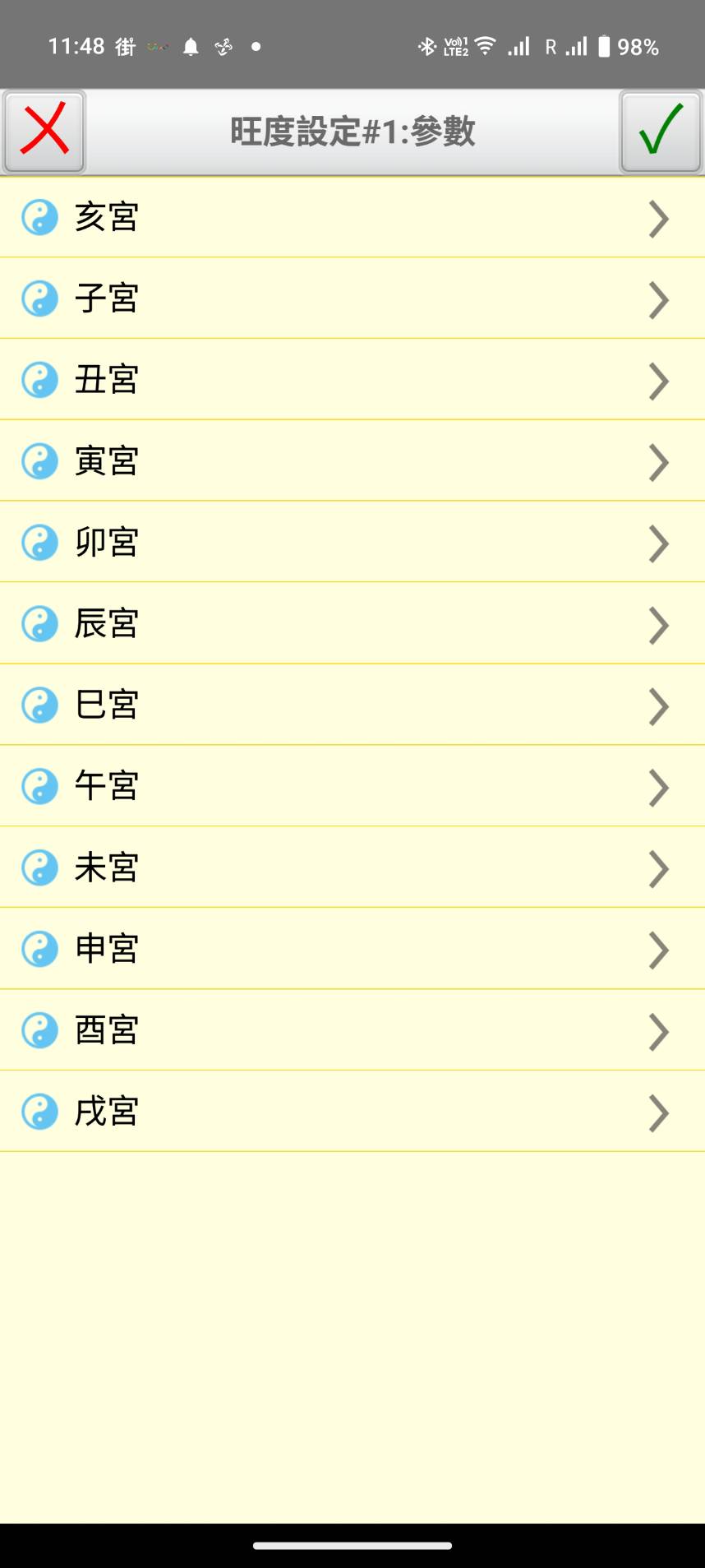Image resolution: width=705 pixels, height=1568 pixels.
Task: Open the 子宮 parameter row
Action: 352,298
